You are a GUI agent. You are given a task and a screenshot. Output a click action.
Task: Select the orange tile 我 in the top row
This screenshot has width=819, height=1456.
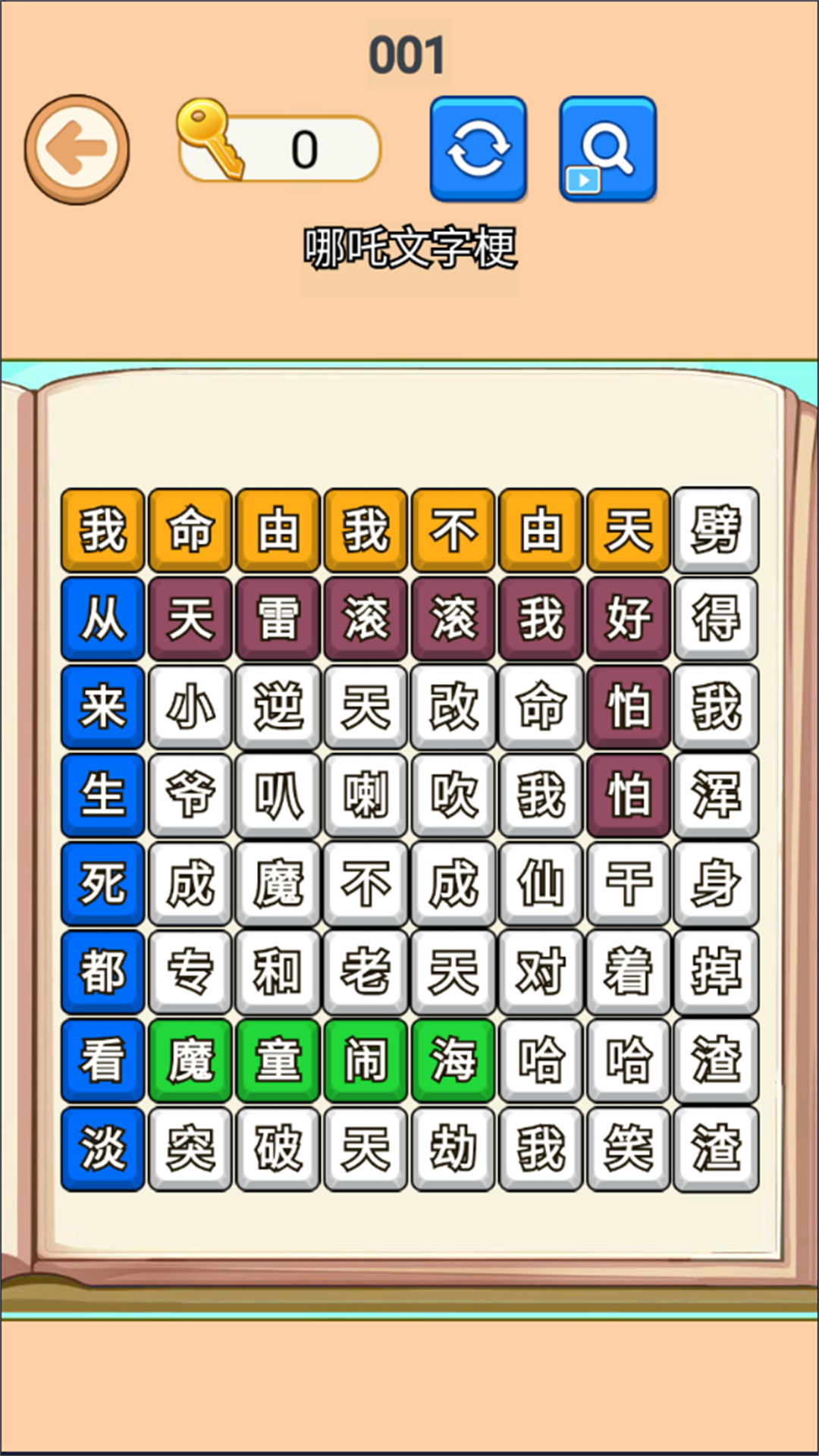[x=102, y=531]
